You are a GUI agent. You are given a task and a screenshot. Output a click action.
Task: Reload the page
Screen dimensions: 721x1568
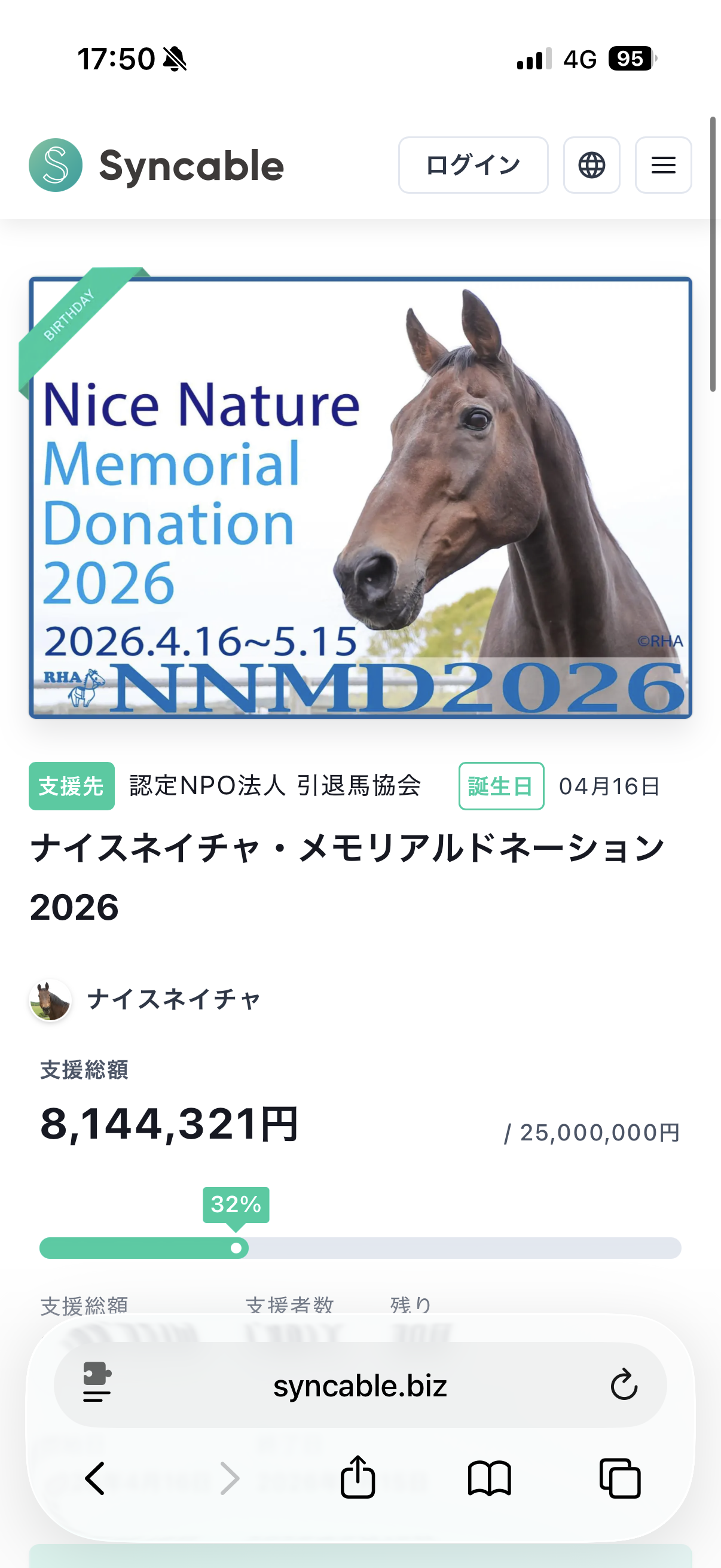(x=623, y=1386)
